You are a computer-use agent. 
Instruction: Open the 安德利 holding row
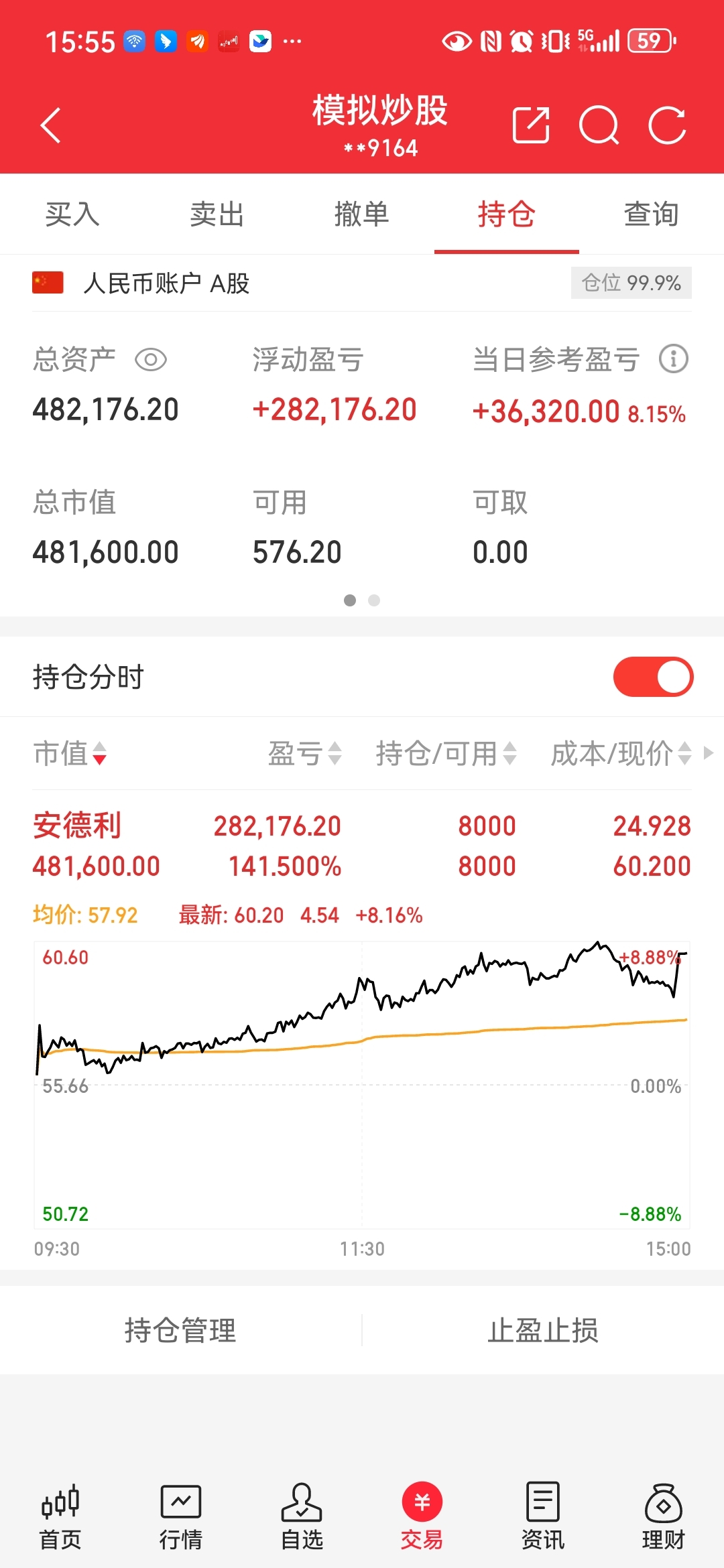point(362,846)
